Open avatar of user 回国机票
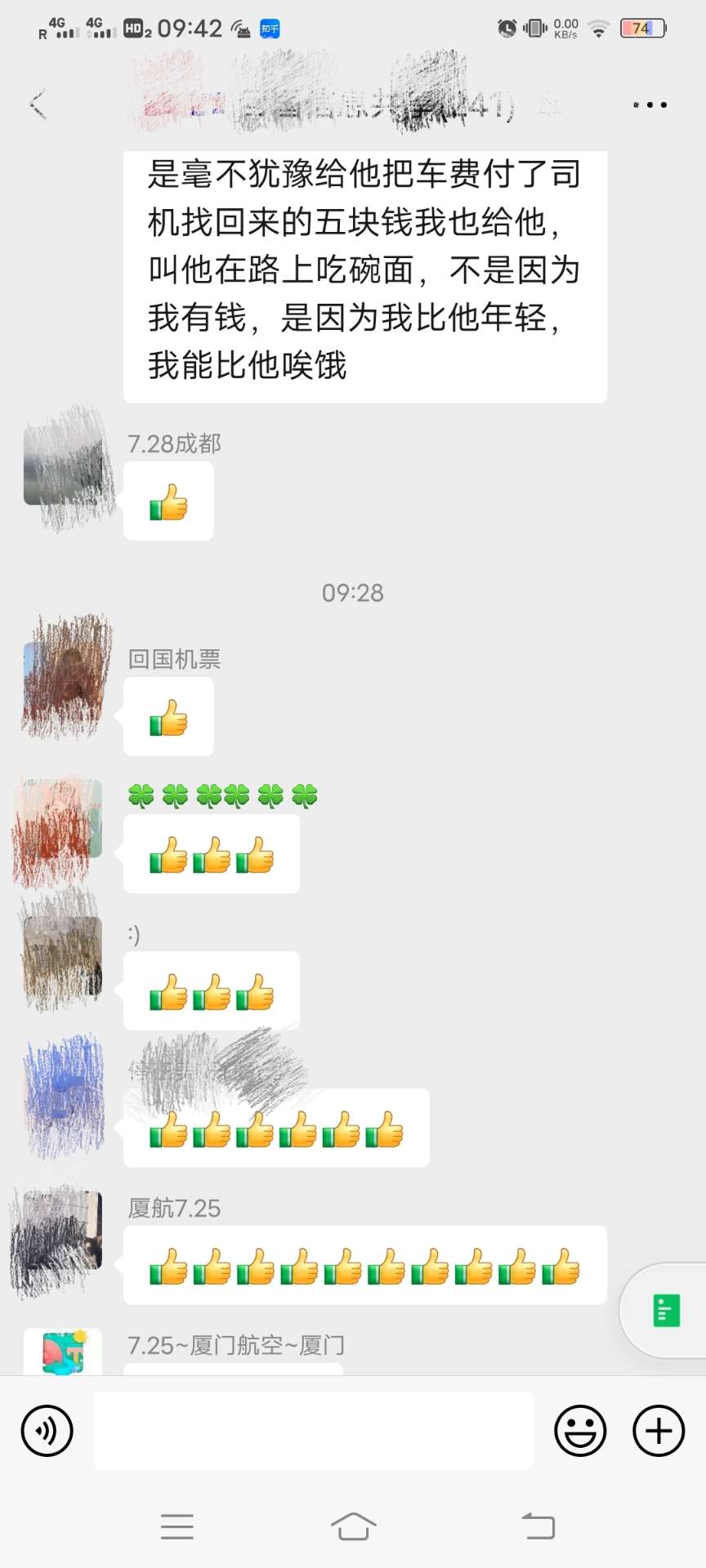 pos(63,681)
